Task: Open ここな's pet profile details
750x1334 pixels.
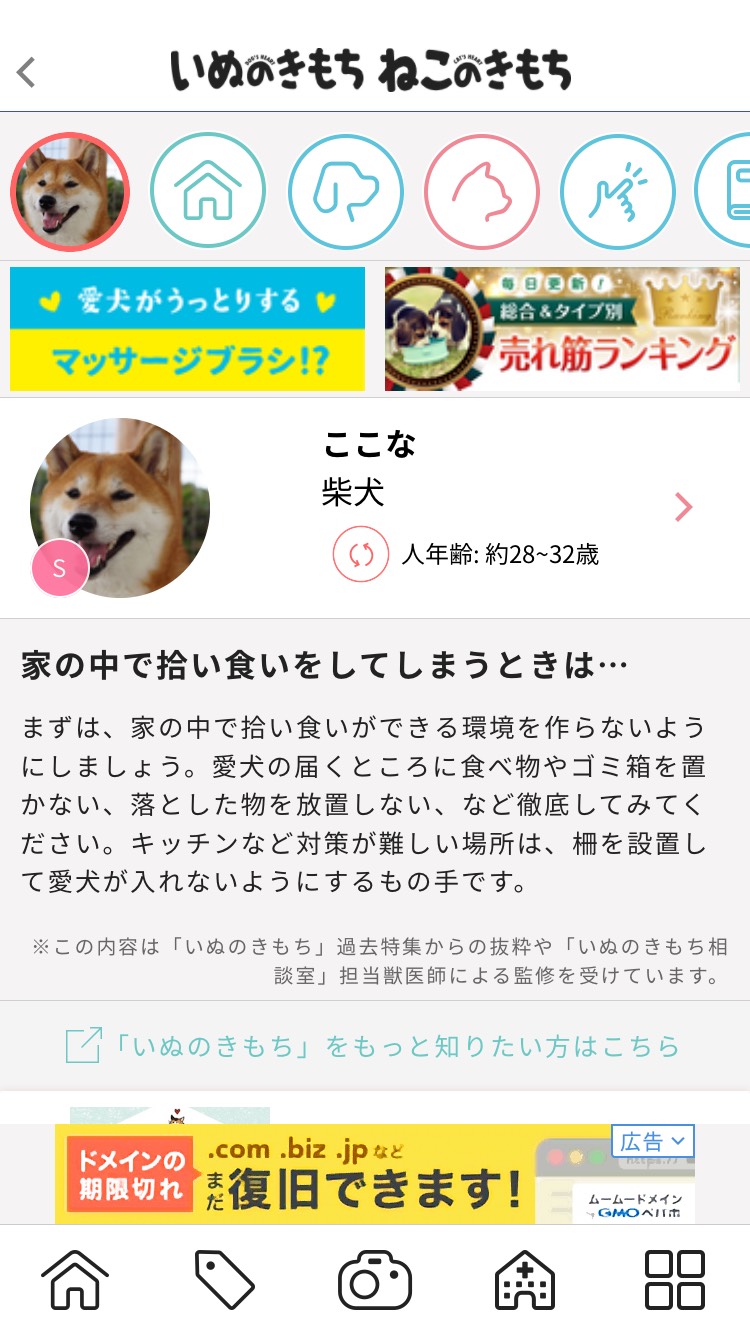Action: 683,508
